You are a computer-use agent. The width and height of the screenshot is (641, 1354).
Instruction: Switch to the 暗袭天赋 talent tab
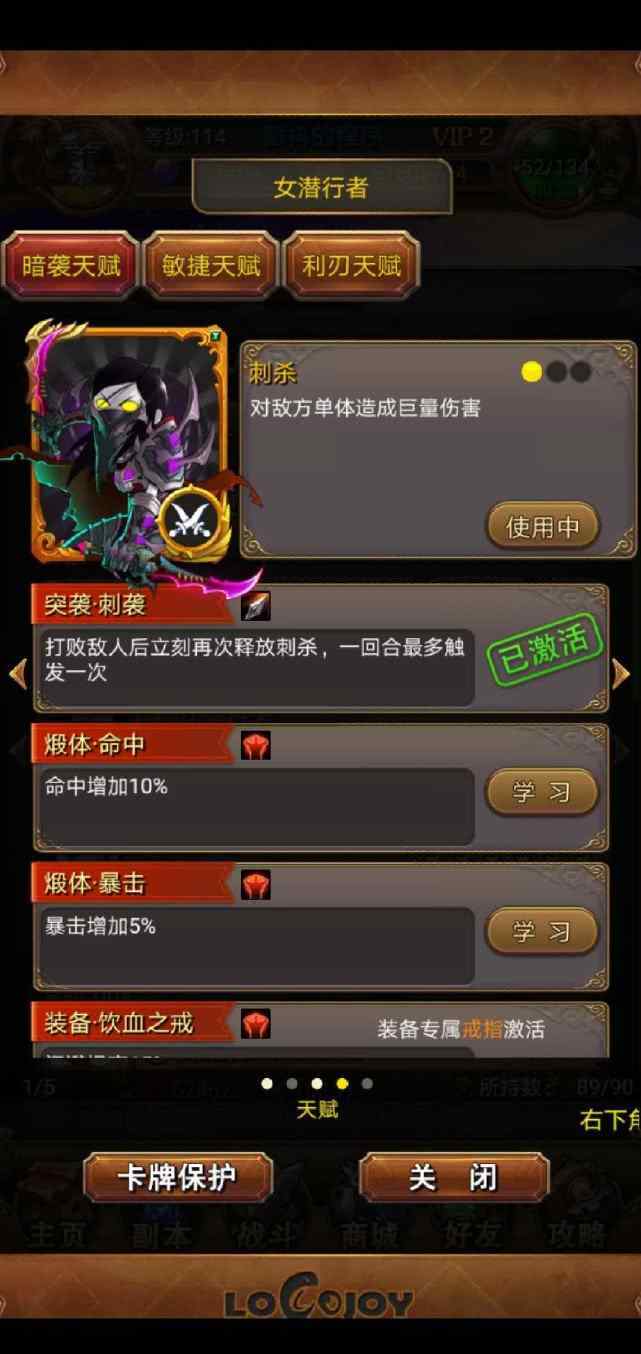click(x=71, y=265)
